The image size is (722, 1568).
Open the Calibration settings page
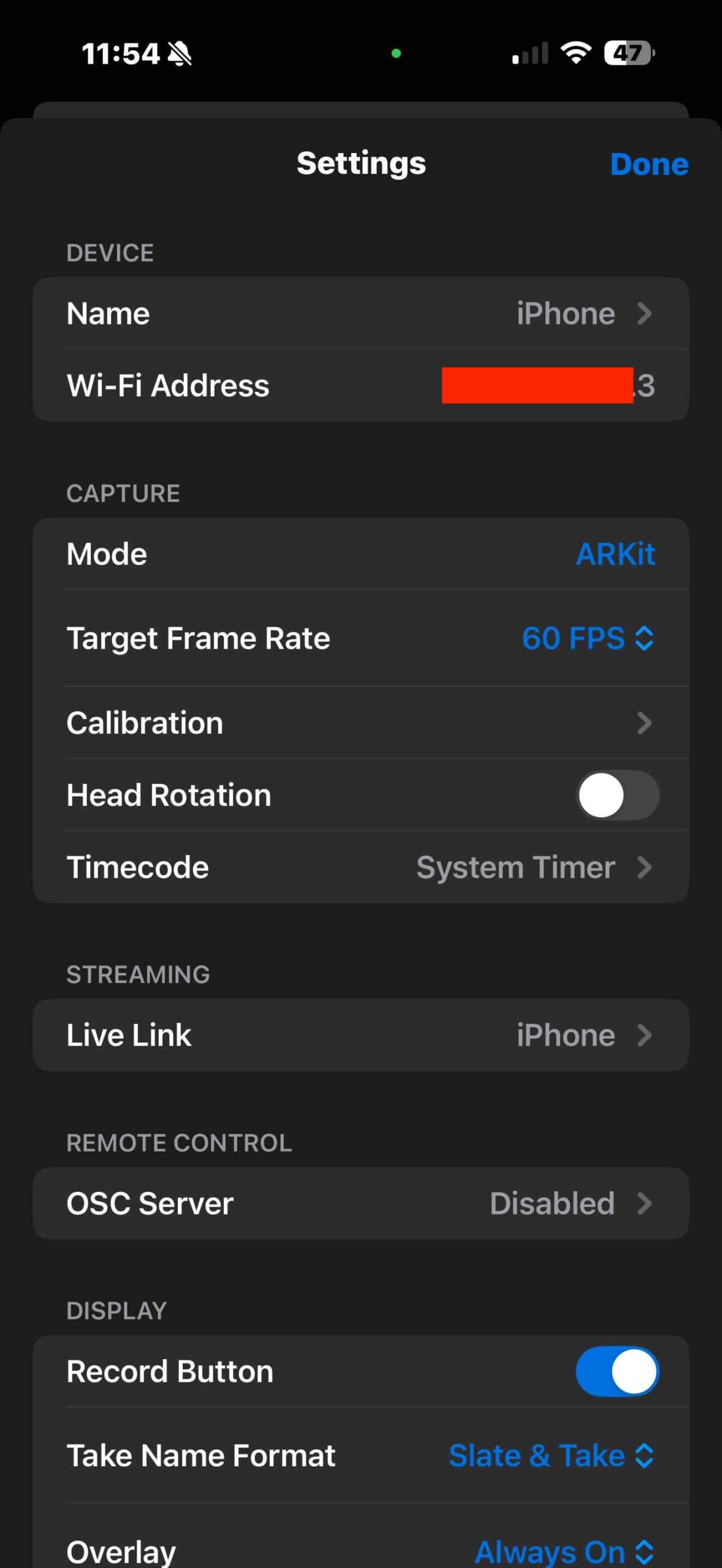click(362, 723)
